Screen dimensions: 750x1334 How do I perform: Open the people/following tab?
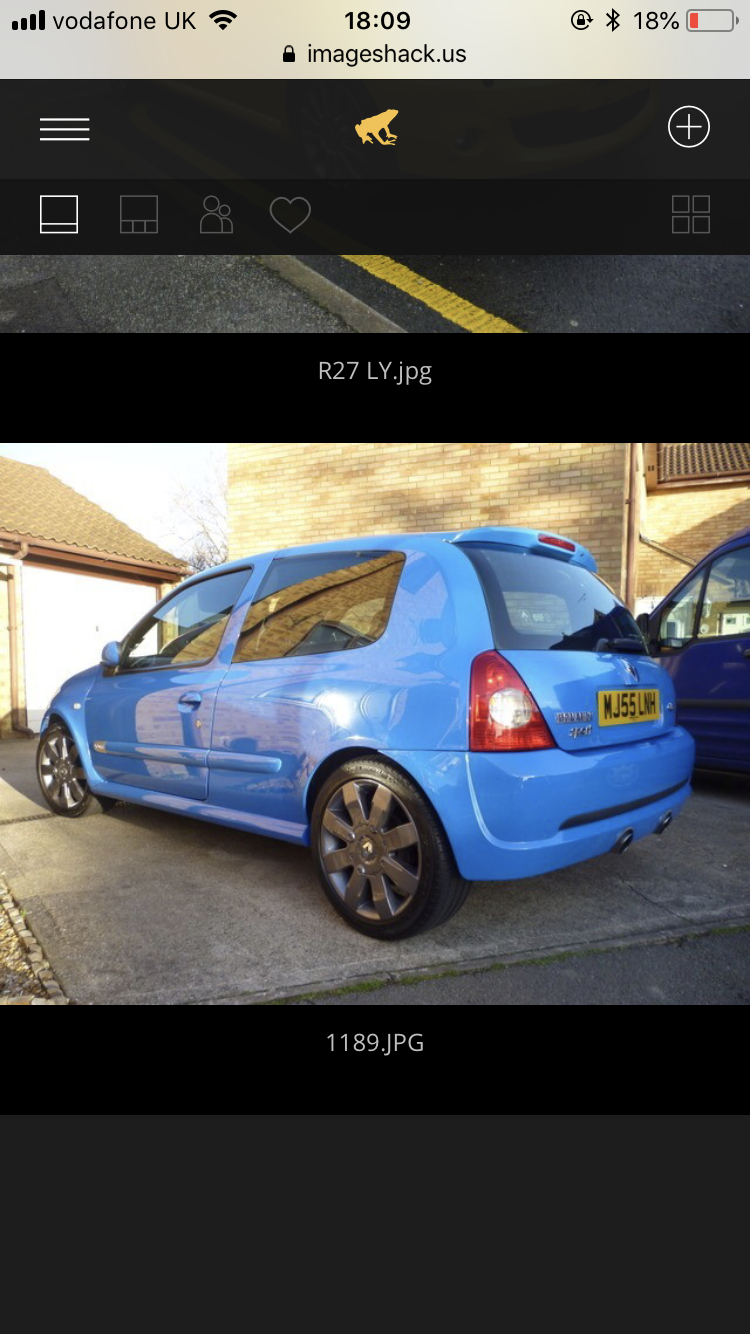216,215
